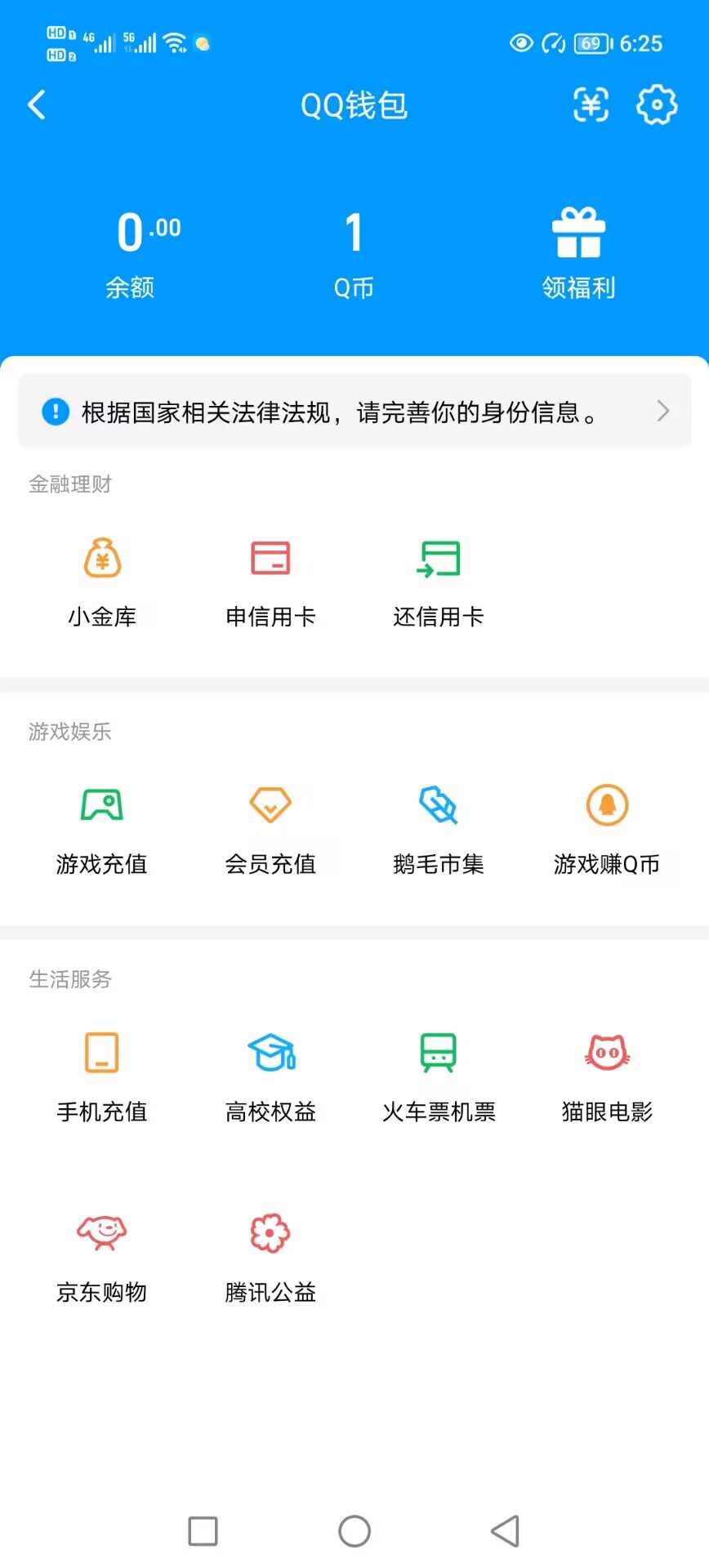Select 申信用卡 to apply for credit card
Viewport: 709px width, 1568px height.
270,580
